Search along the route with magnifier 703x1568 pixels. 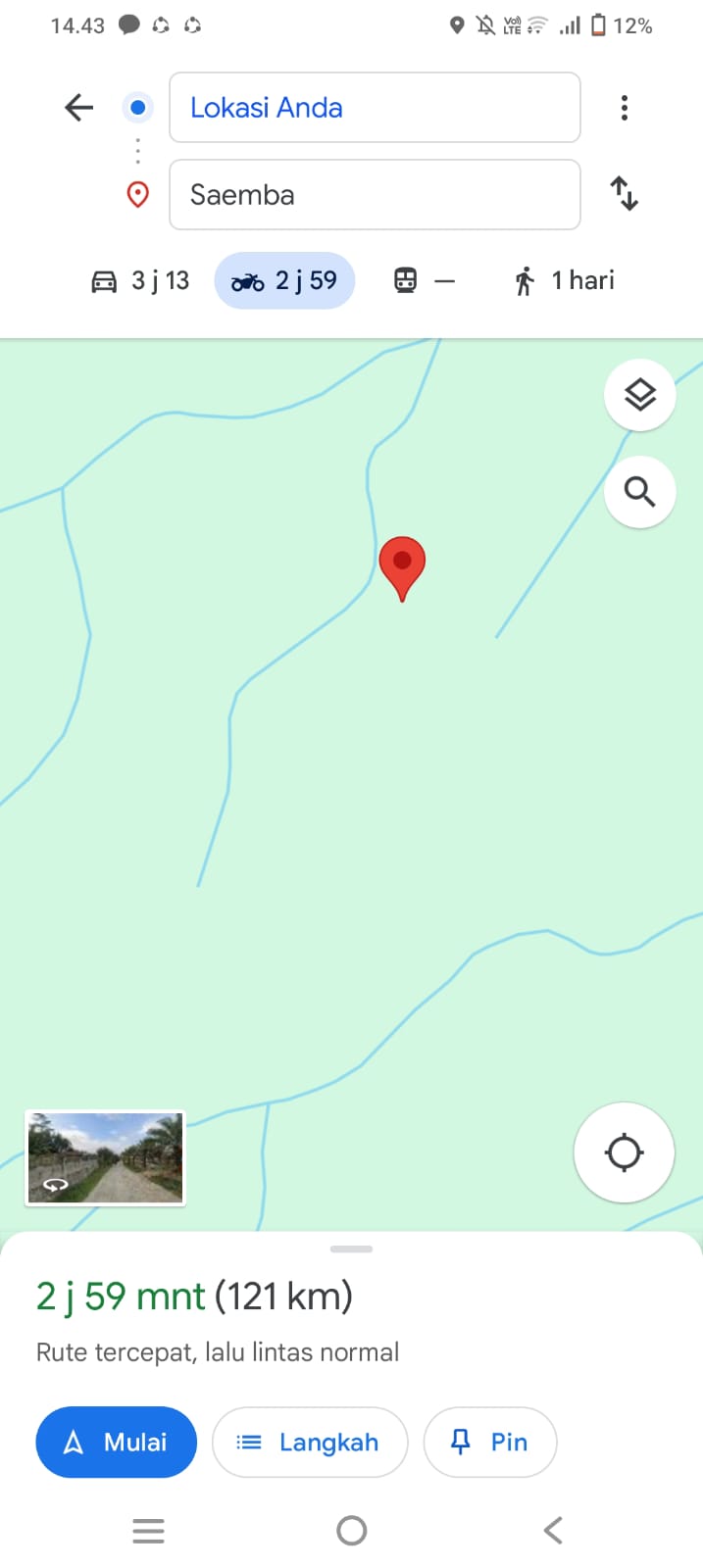[x=640, y=492]
